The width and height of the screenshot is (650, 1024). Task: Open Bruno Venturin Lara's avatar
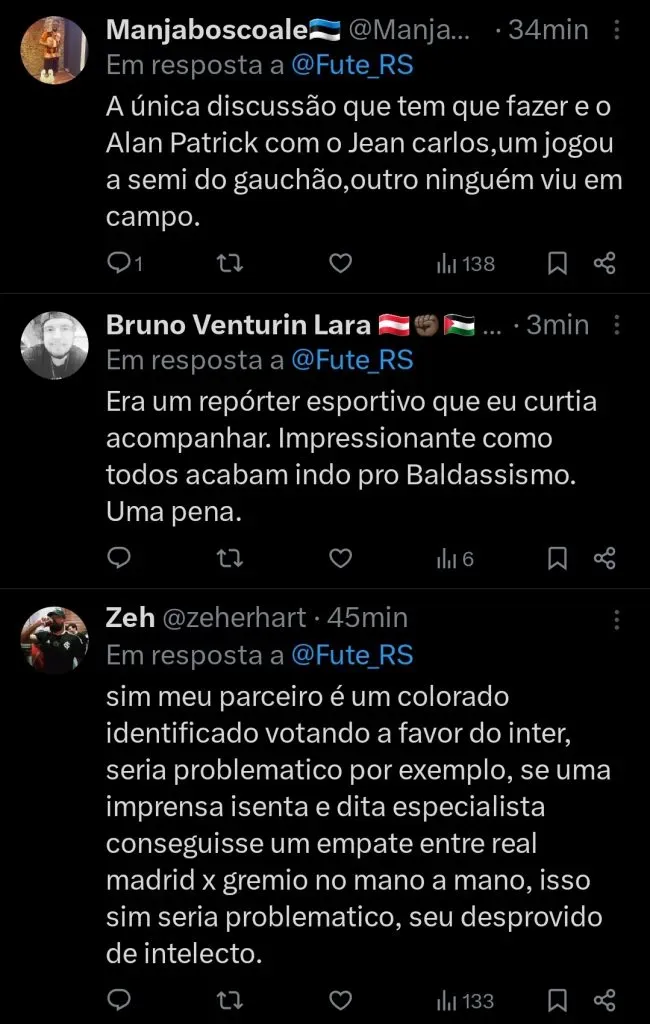coord(55,345)
